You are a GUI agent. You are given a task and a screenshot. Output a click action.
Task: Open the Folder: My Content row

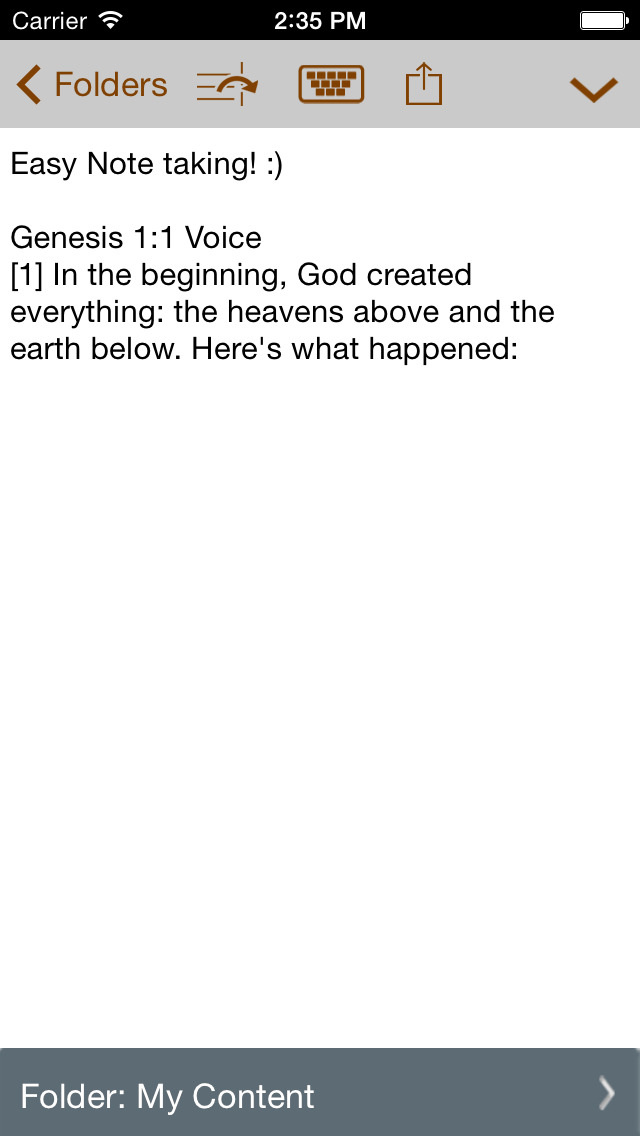click(320, 1092)
